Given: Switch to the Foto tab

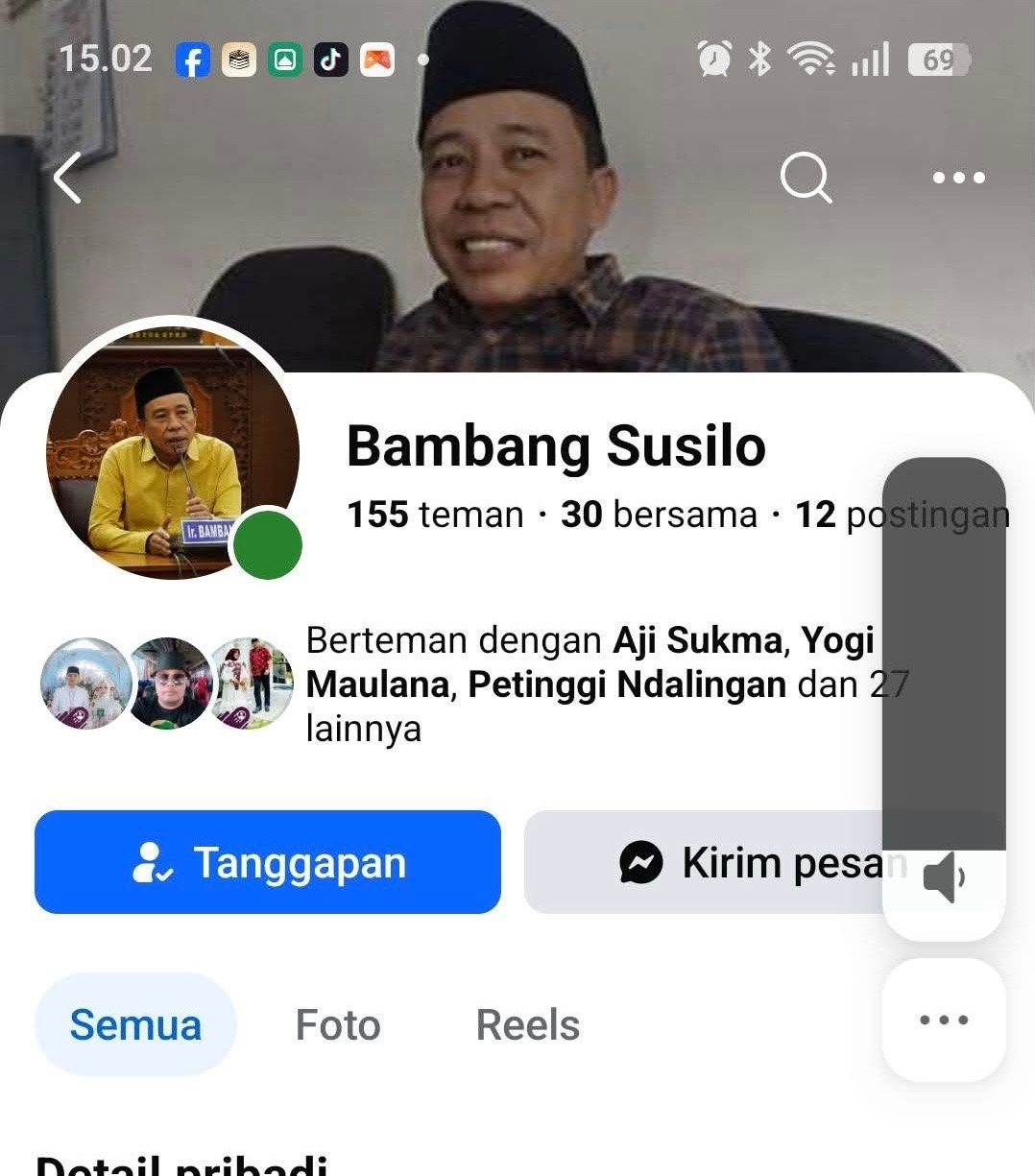Looking at the screenshot, I should pyautogui.click(x=338, y=1024).
